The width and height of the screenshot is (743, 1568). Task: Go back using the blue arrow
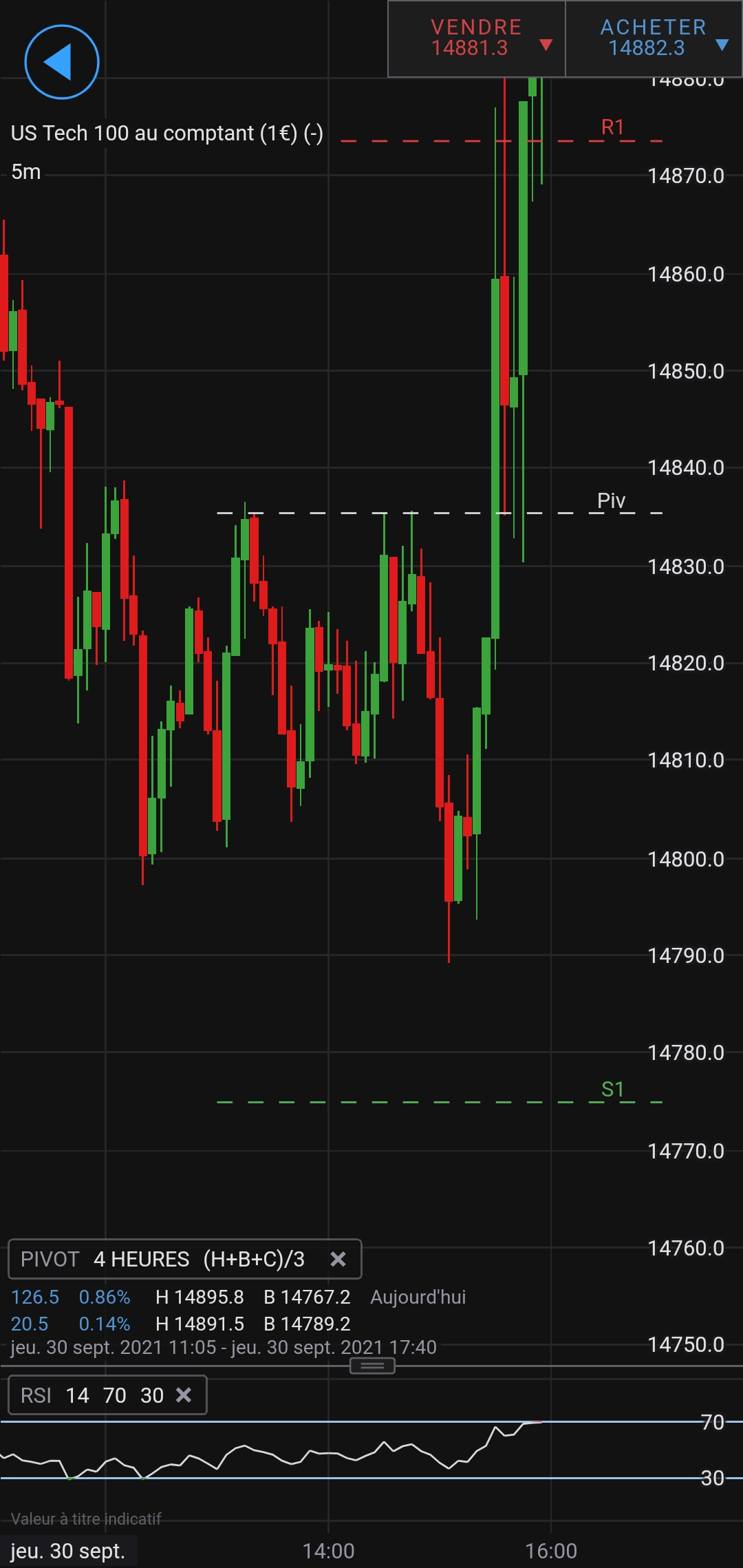click(62, 62)
